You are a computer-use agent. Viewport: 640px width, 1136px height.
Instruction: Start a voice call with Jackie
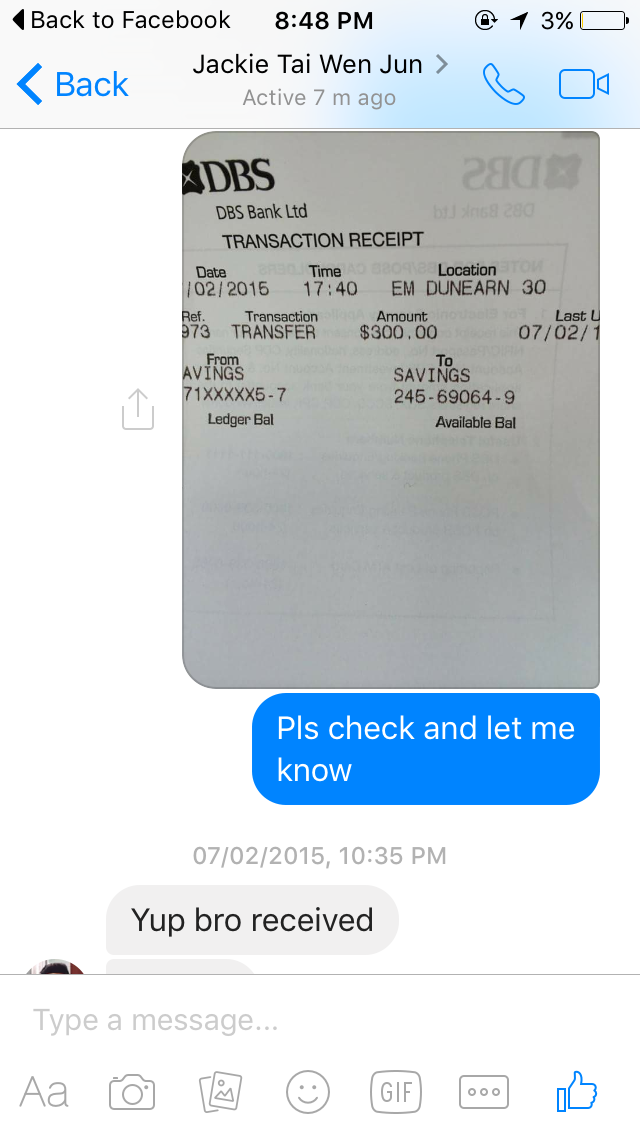(x=504, y=85)
